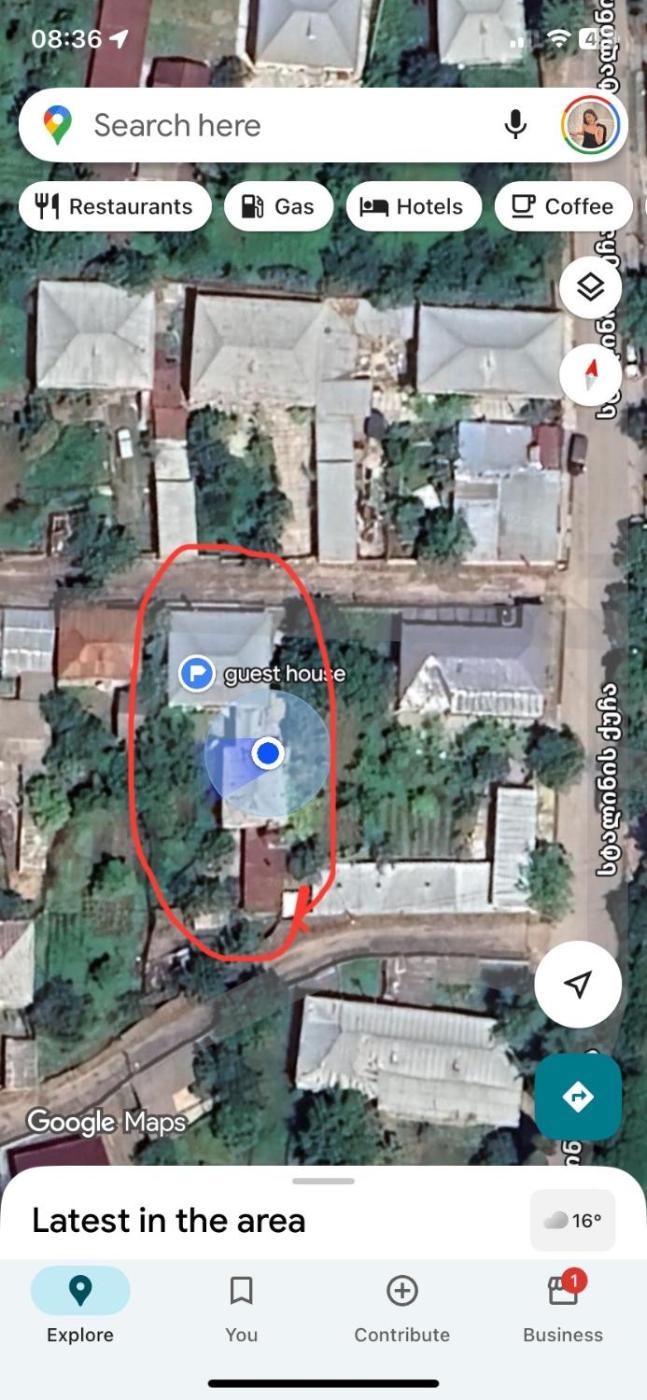This screenshot has width=647, height=1400.
Task: Select the Restaurants chip
Action: click(114, 207)
